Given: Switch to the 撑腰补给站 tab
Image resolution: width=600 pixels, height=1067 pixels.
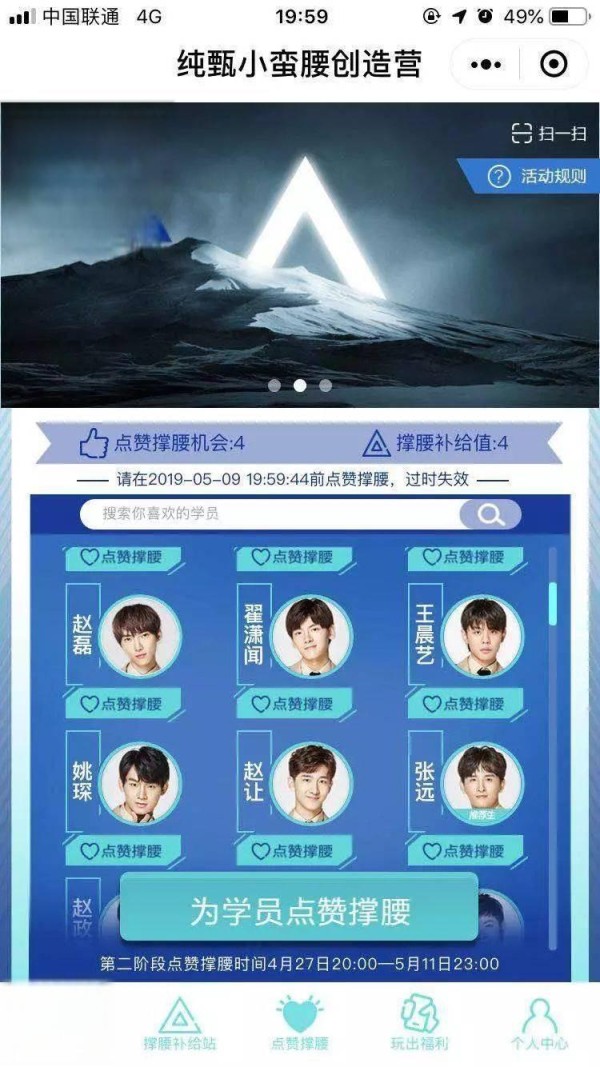Looking at the screenshot, I should click(x=180, y=1023).
